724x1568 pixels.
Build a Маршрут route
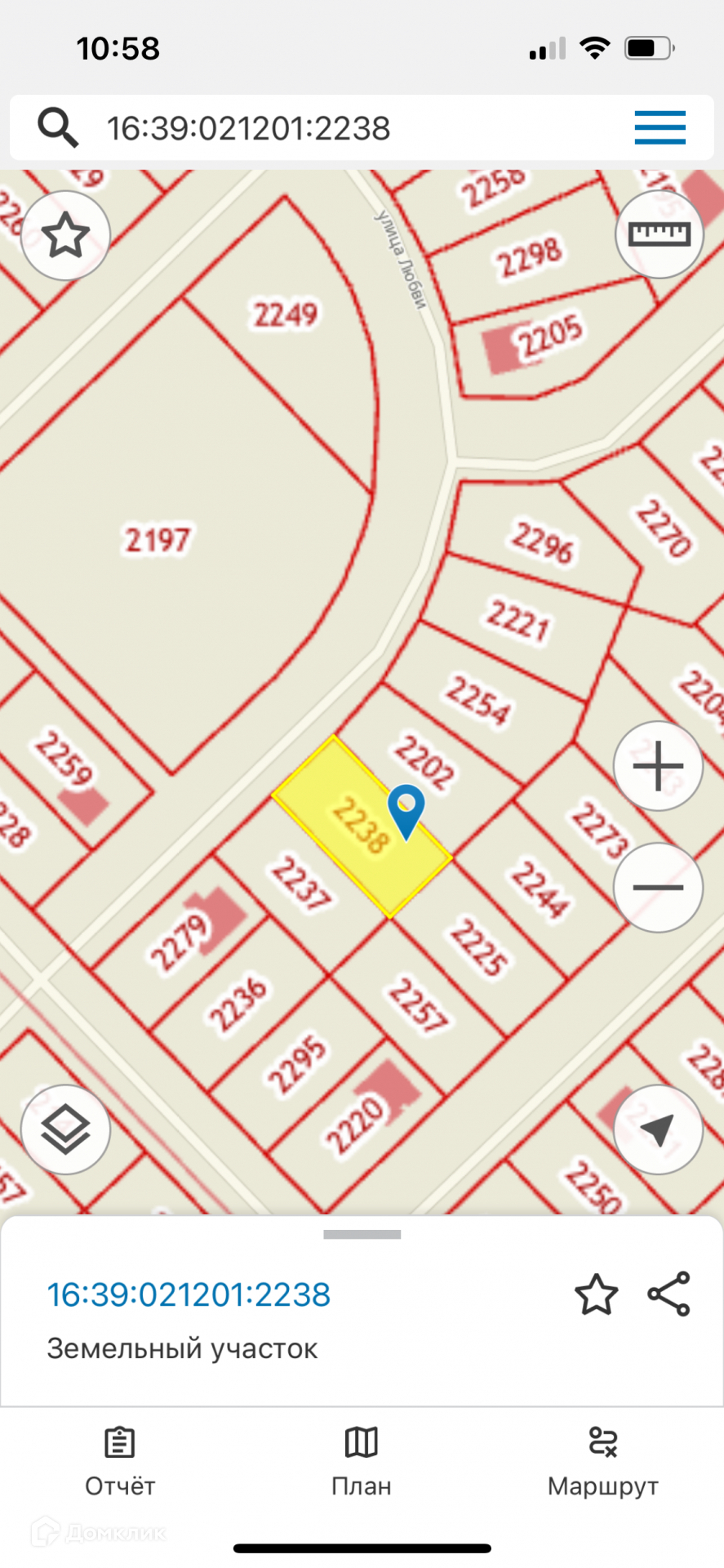602,1463
